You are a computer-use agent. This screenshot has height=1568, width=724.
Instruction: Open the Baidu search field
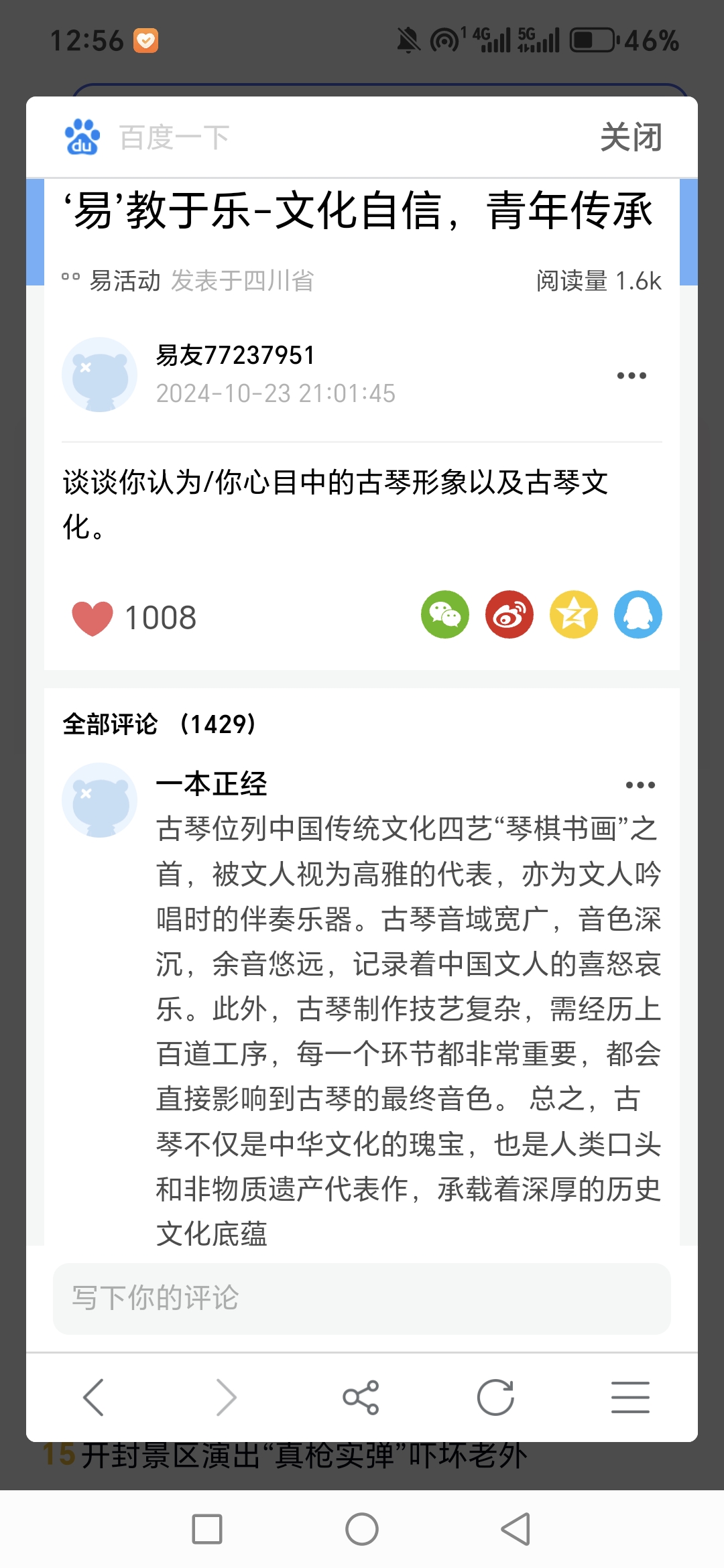175,137
